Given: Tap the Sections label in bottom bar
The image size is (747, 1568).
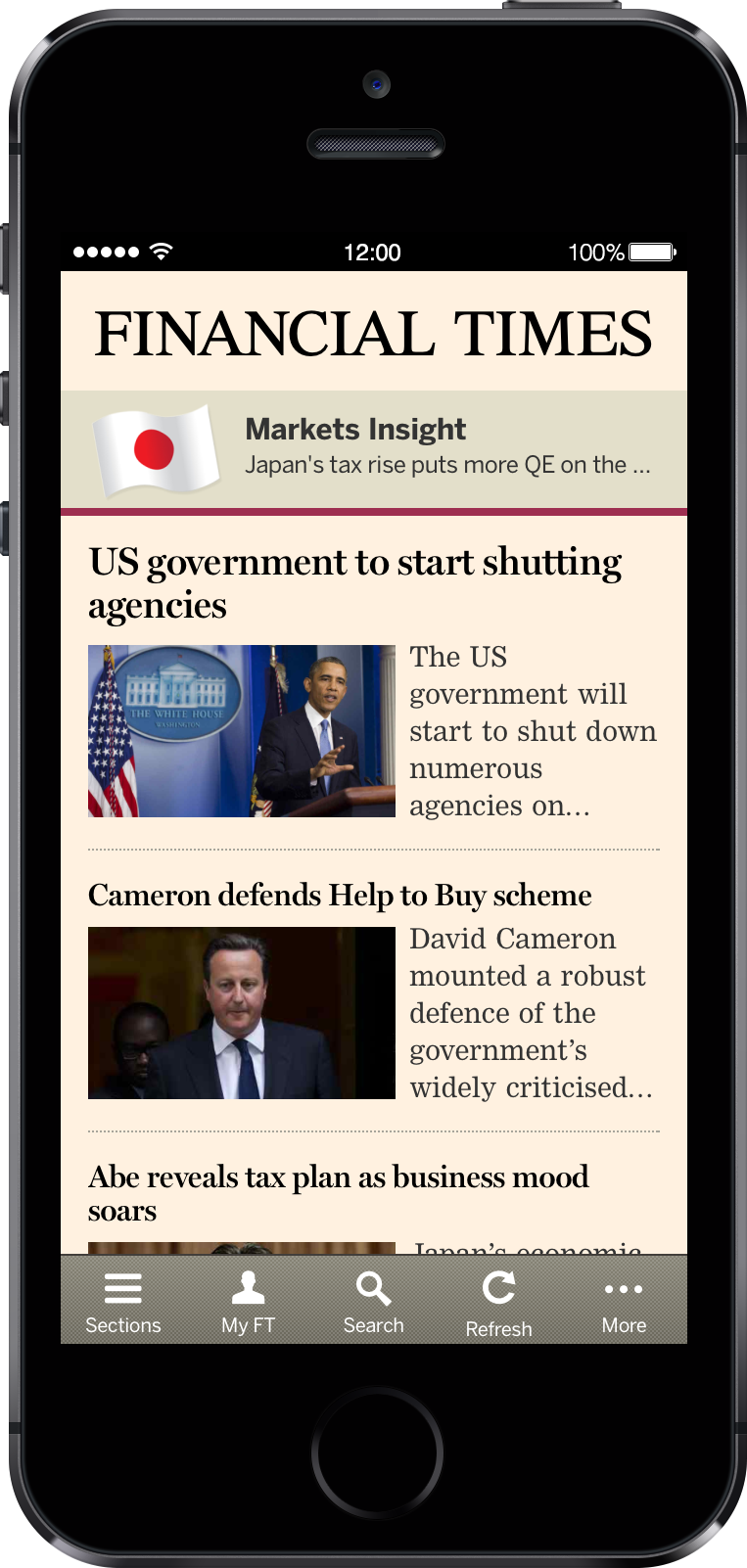Looking at the screenshot, I should 122,1324.
